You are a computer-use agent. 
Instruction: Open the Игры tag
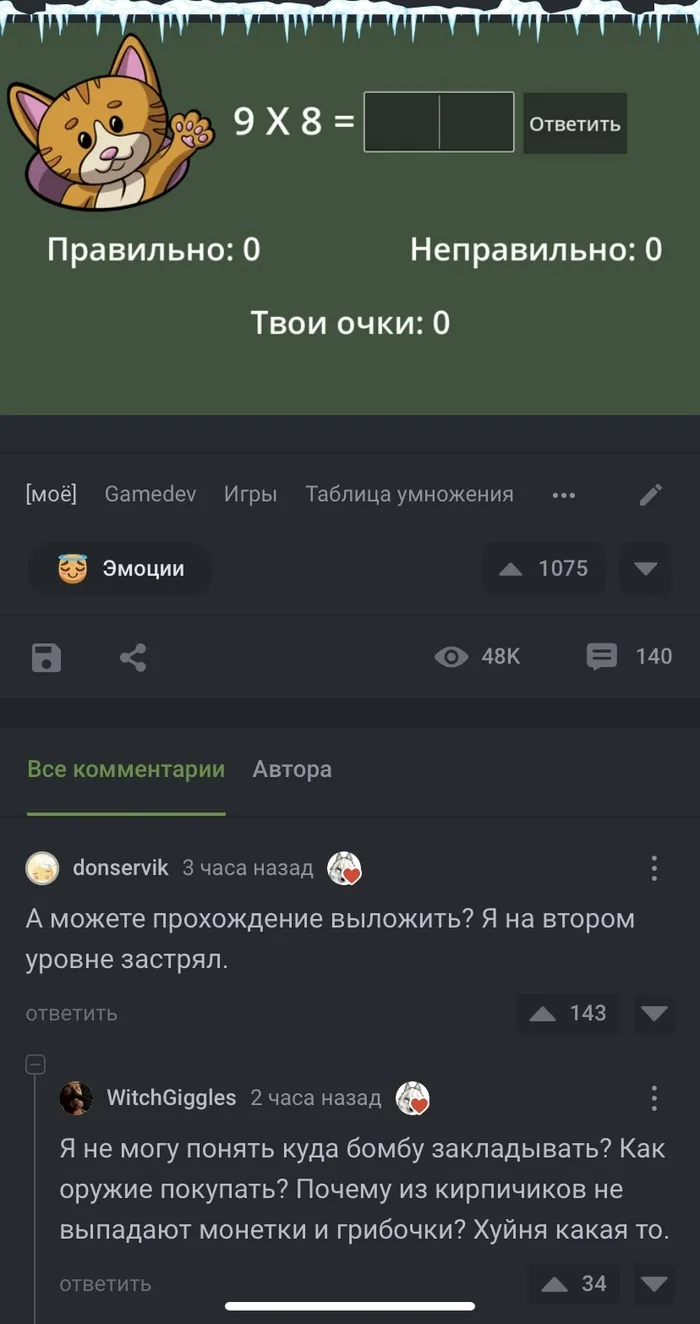pyautogui.click(x=250, y=494)
